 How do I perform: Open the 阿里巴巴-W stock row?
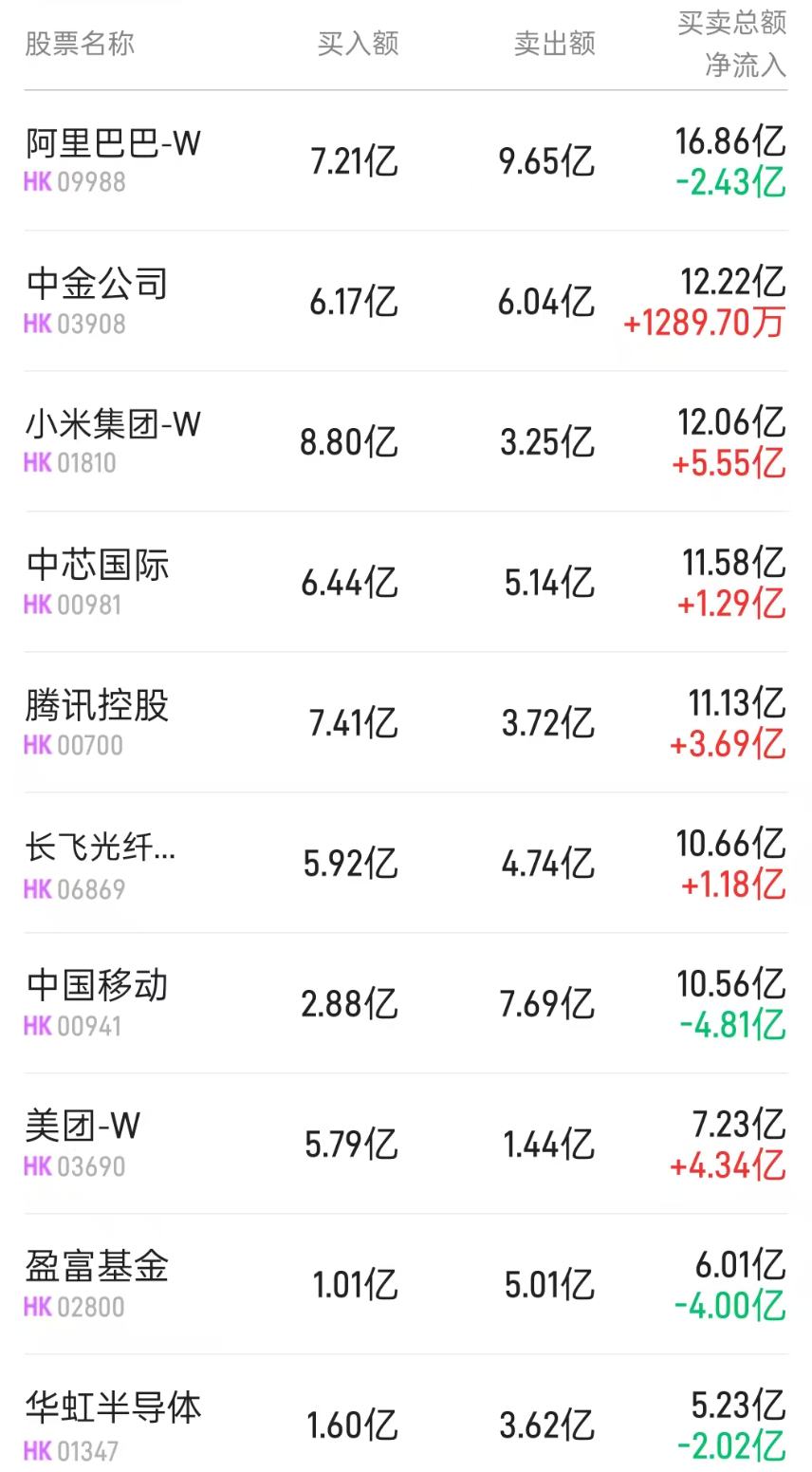coord(113,144)
